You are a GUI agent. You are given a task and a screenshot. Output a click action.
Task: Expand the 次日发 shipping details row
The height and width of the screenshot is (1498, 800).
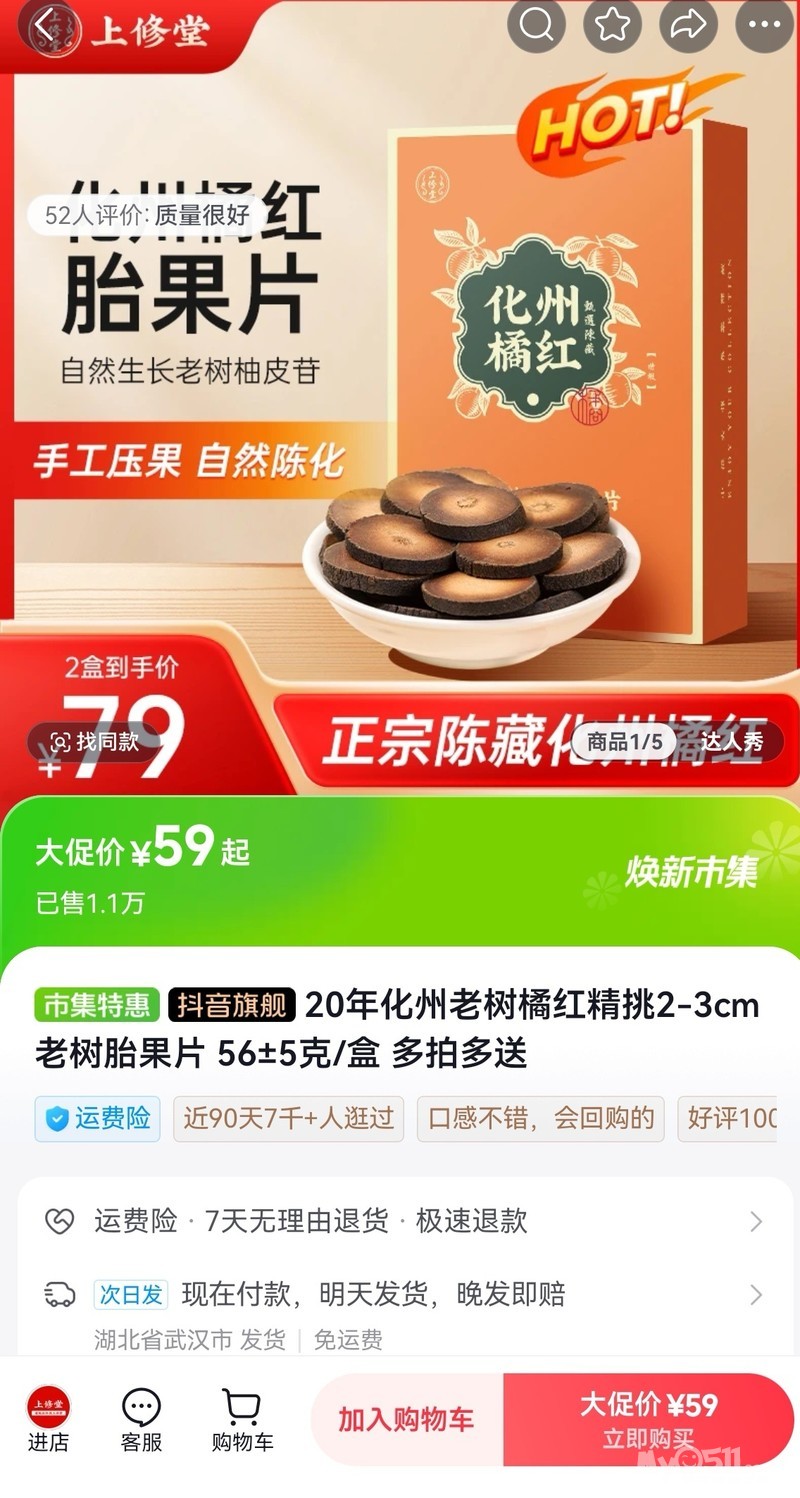tap(400, 1295)
